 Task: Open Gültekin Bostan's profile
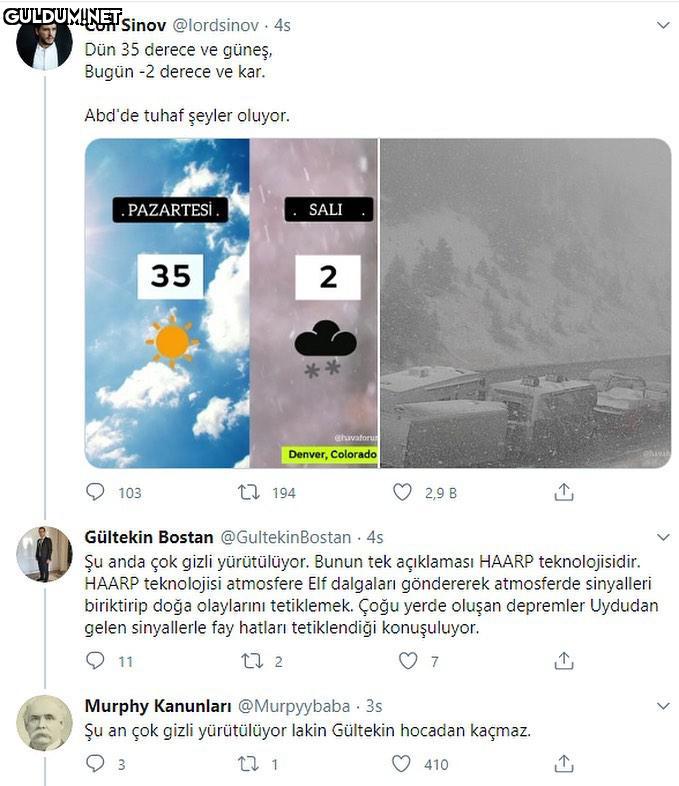tap(149, 537)
